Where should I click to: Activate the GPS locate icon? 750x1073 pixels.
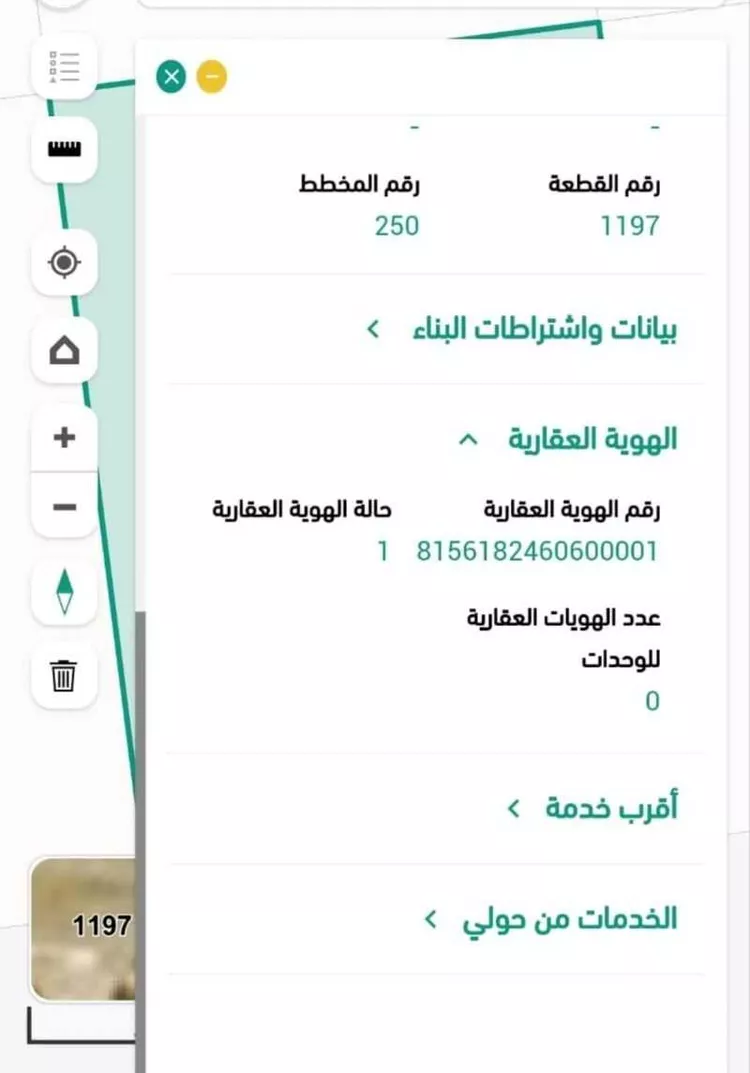click(63, 262)
